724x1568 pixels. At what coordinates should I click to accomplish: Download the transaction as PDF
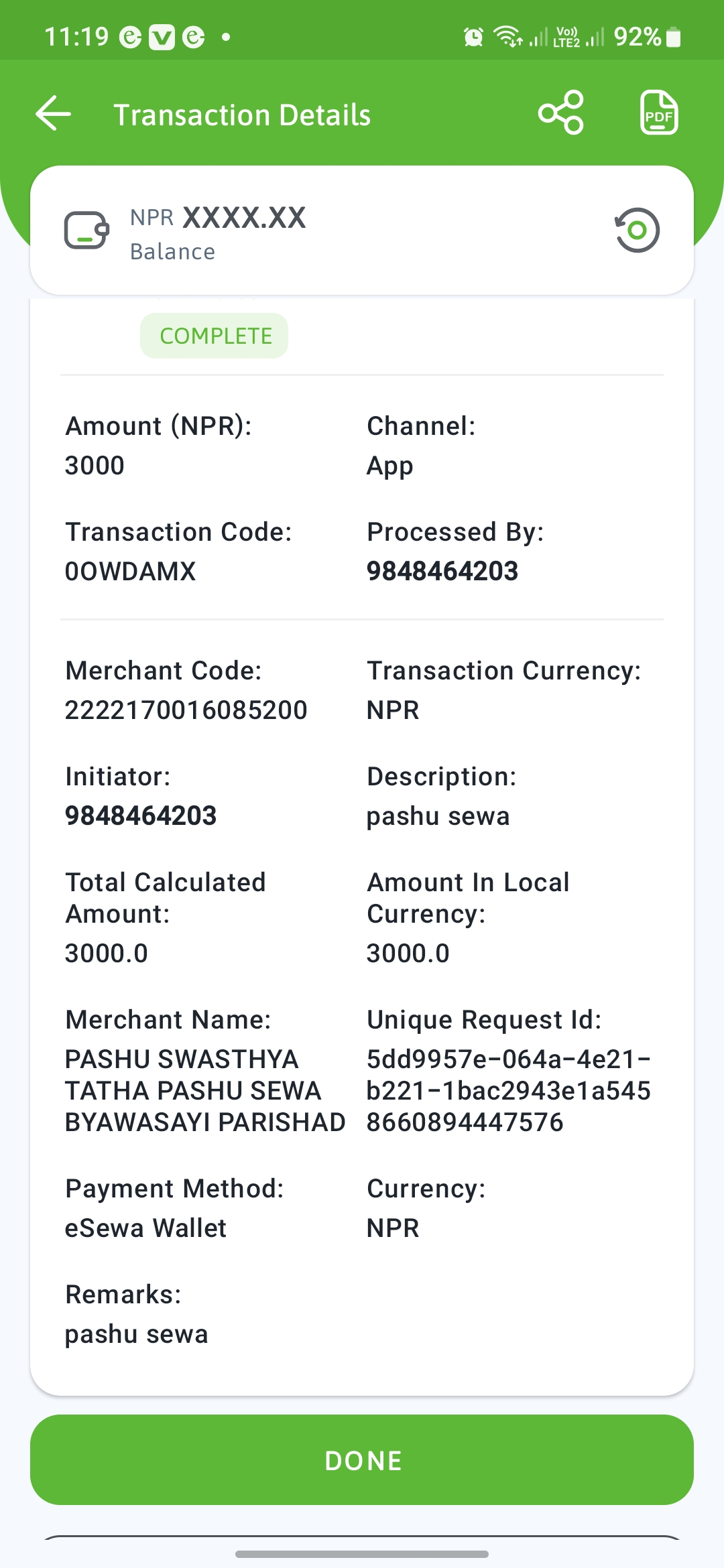tap(659, 113)
